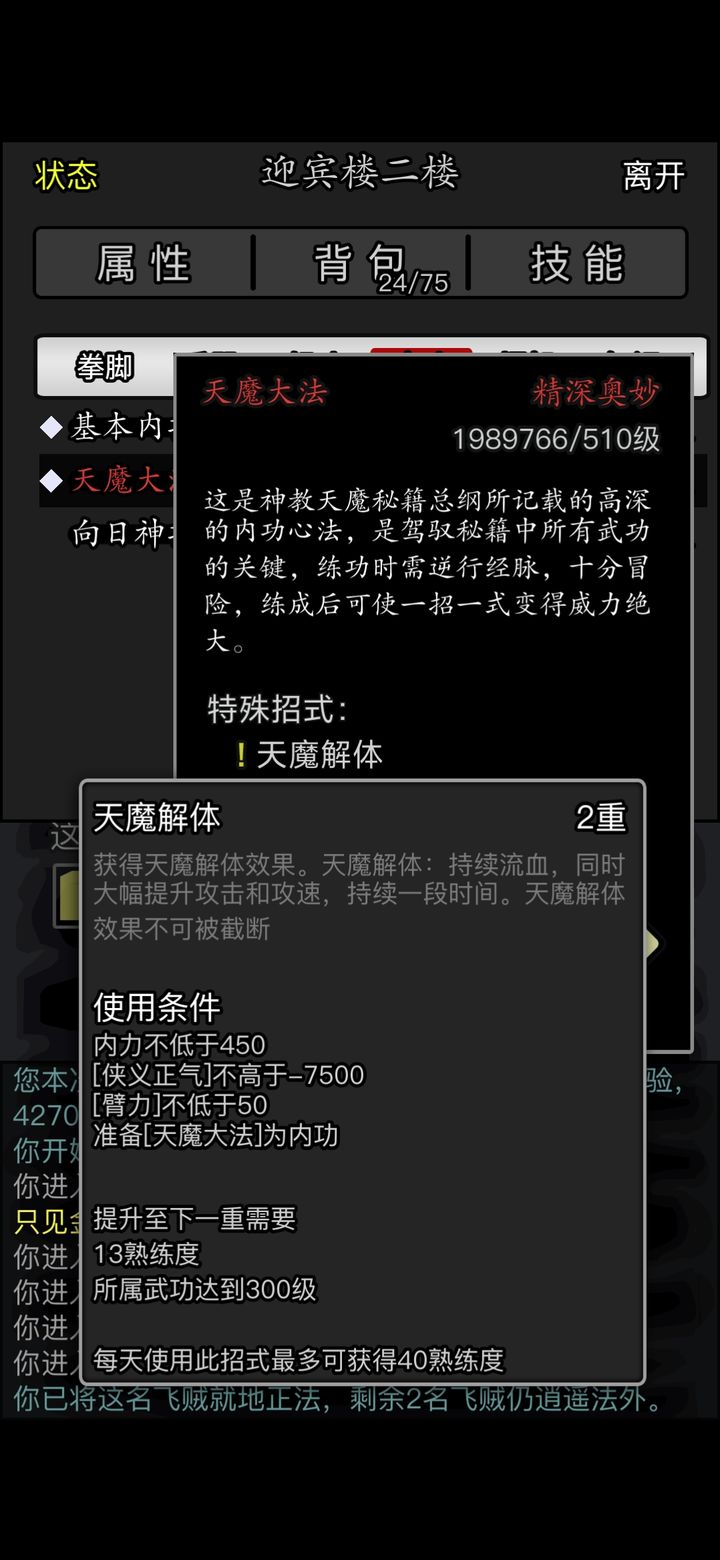This screenshot has height=1560, width=720.
Task: Tap the diamond marker before 天魔大法
Action: (x=52, y=480)
